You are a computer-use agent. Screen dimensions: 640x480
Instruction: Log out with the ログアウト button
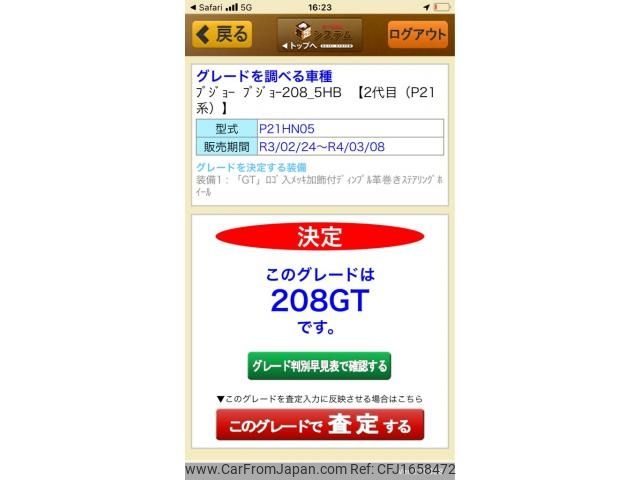tap(417, 34)
